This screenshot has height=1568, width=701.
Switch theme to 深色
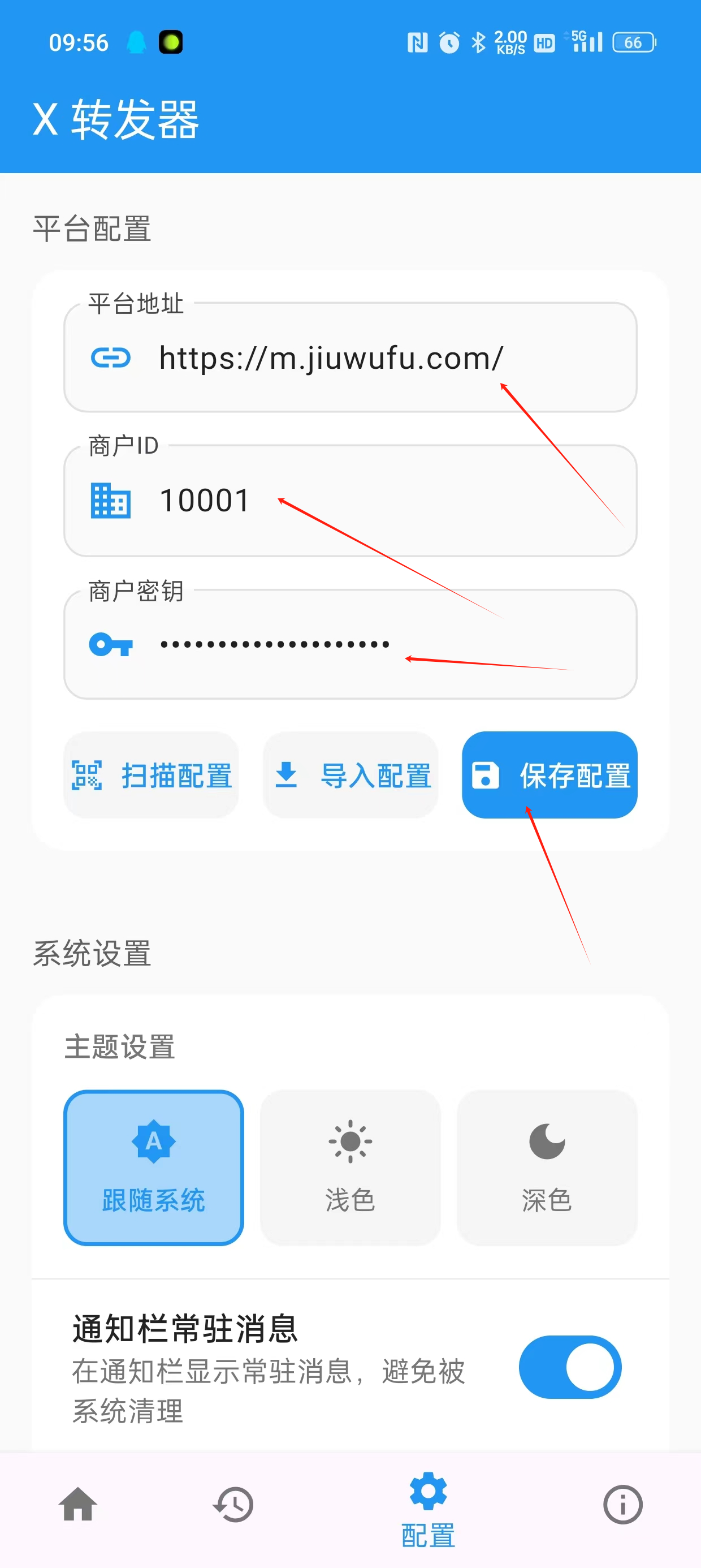(x=547, y=1168)
